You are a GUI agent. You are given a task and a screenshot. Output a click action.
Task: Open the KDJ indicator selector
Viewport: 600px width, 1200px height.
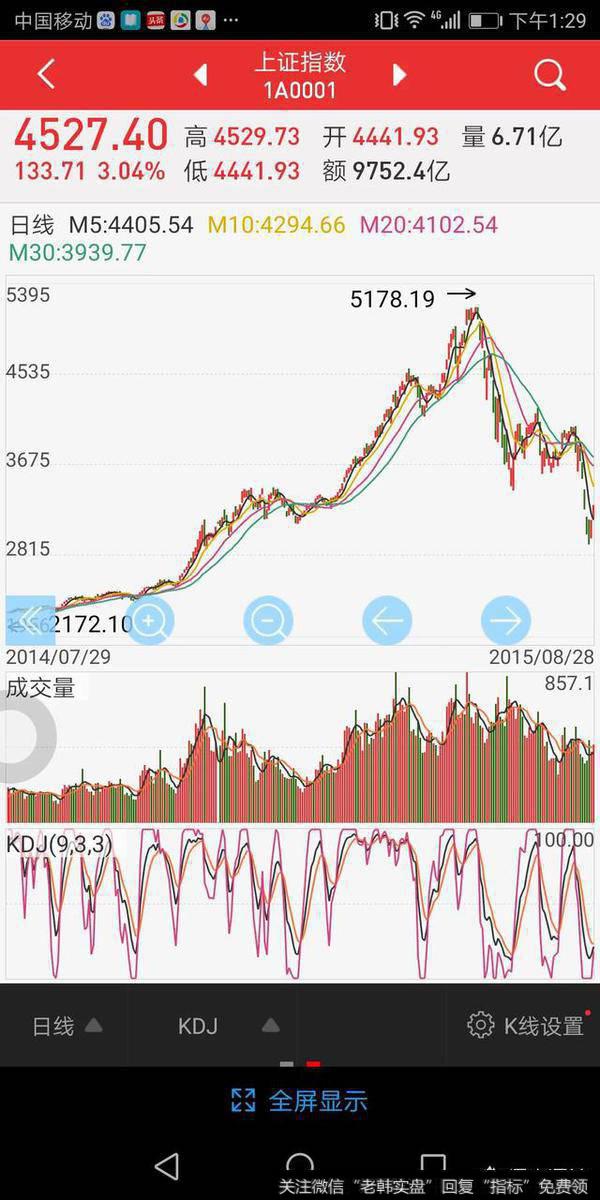coord(226,1026)
